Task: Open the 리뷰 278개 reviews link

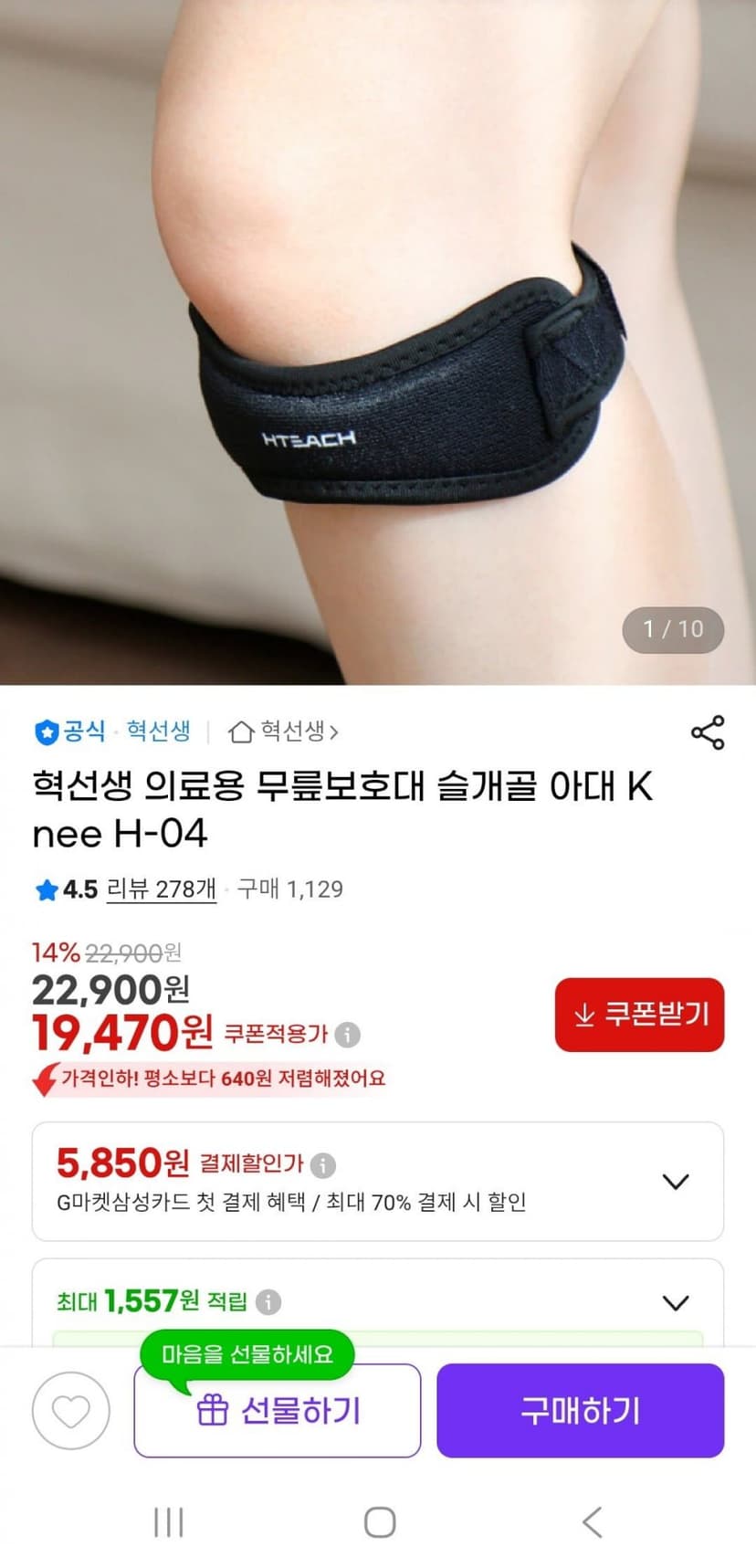Action: coord(162,889)
